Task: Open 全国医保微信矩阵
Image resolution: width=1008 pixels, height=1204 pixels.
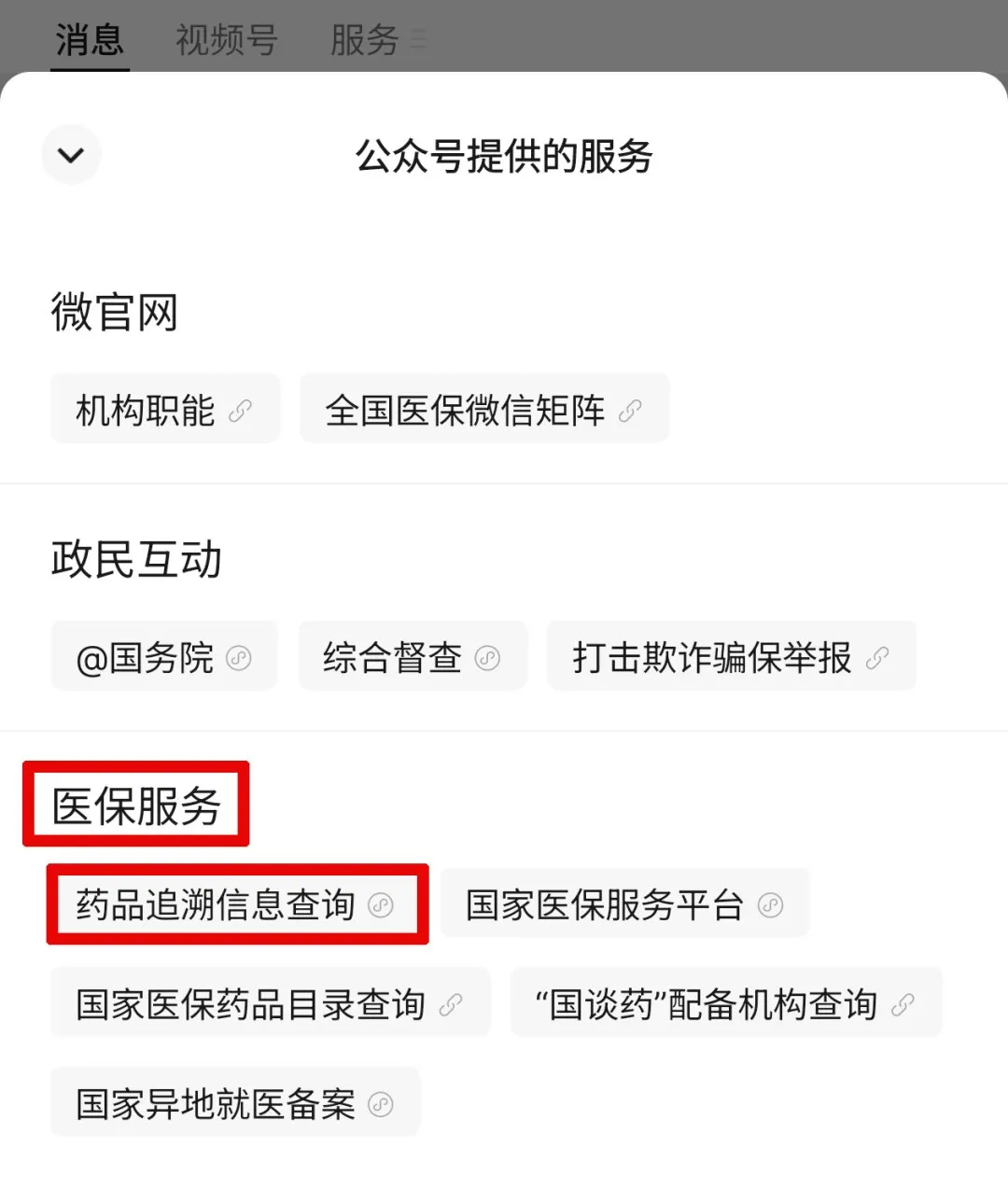Action: (x=483, y=410)
